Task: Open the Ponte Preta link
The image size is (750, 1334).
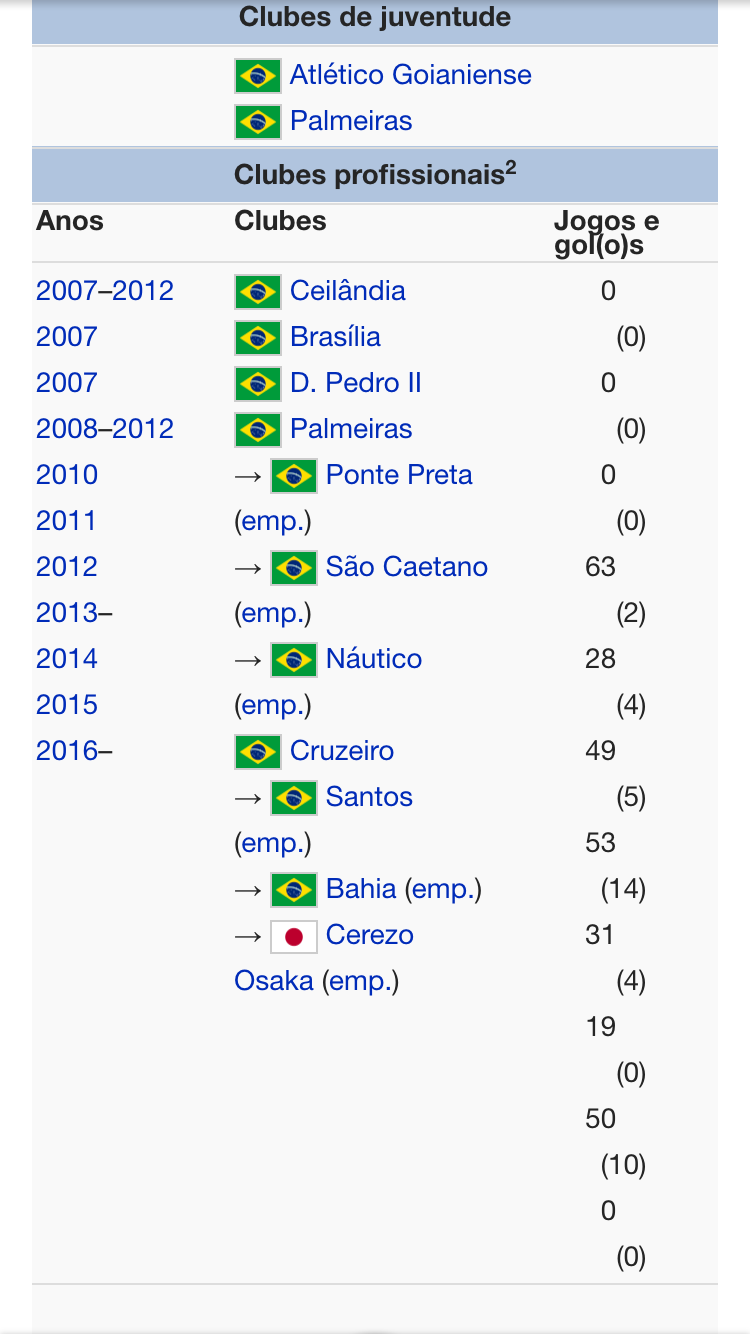Action: click(x=399, y=475)
